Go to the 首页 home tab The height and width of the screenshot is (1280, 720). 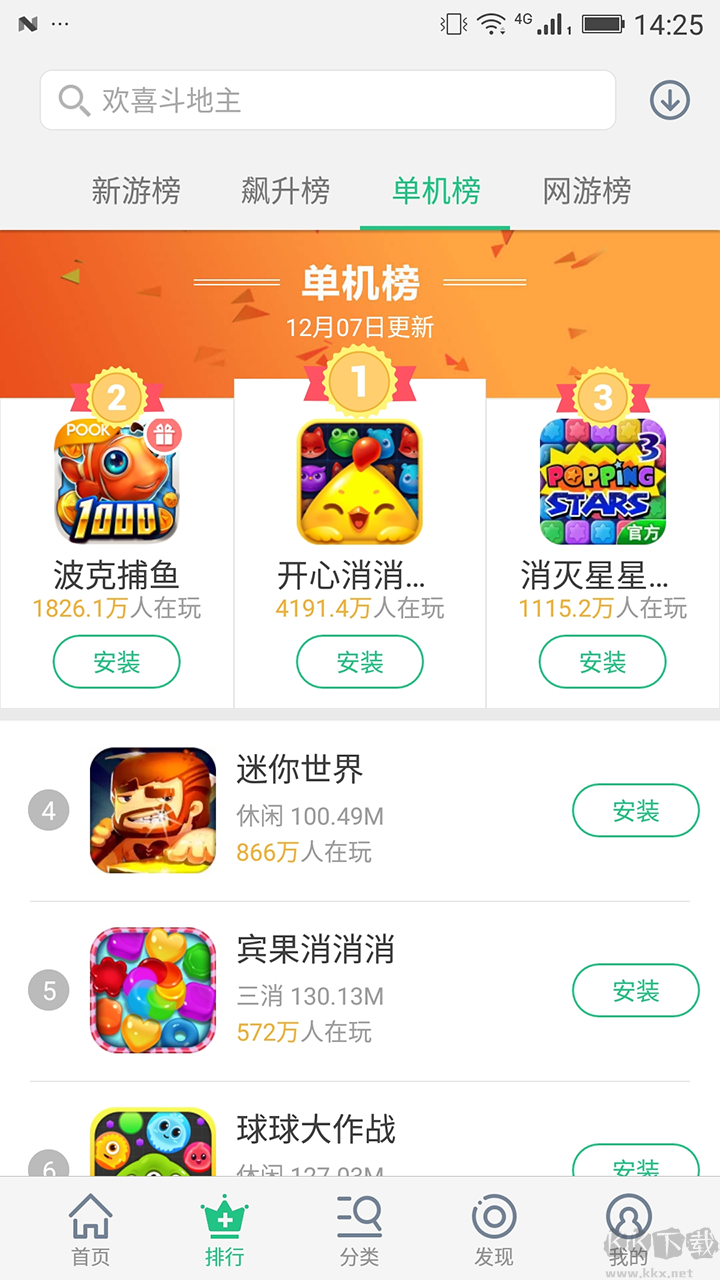(x=90, y=1230)
